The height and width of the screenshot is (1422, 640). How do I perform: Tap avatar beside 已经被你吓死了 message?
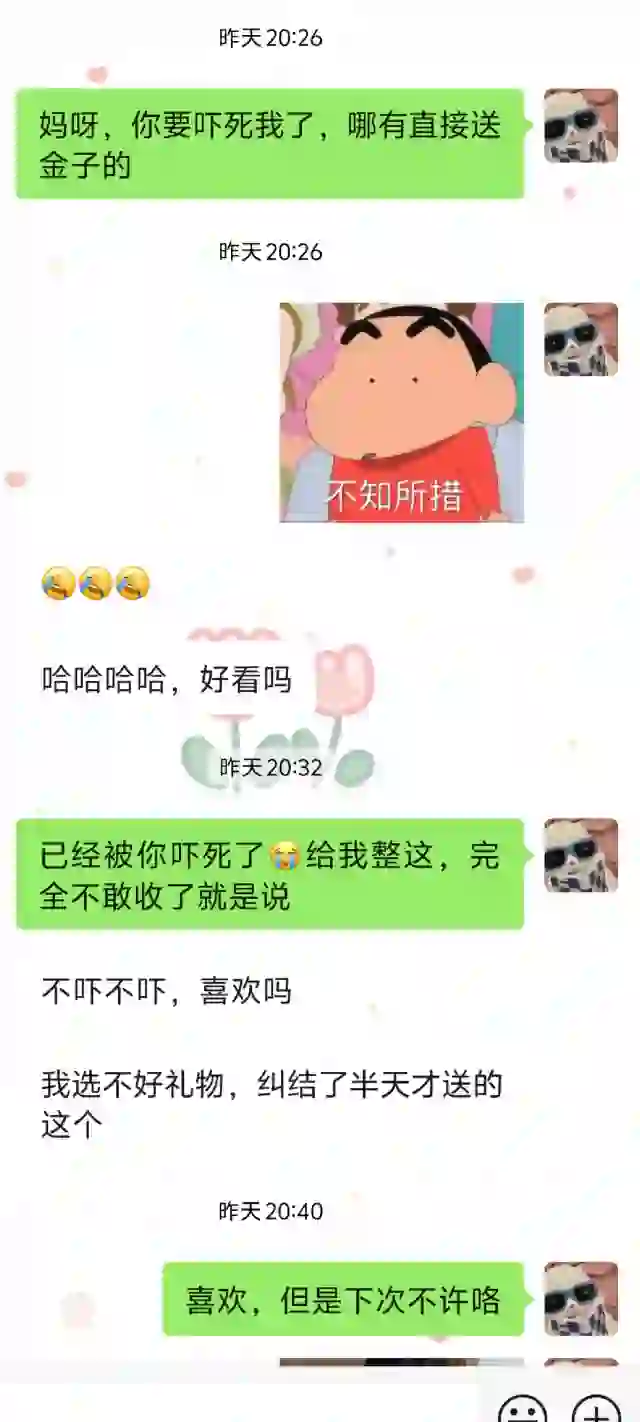pos(580,856)
